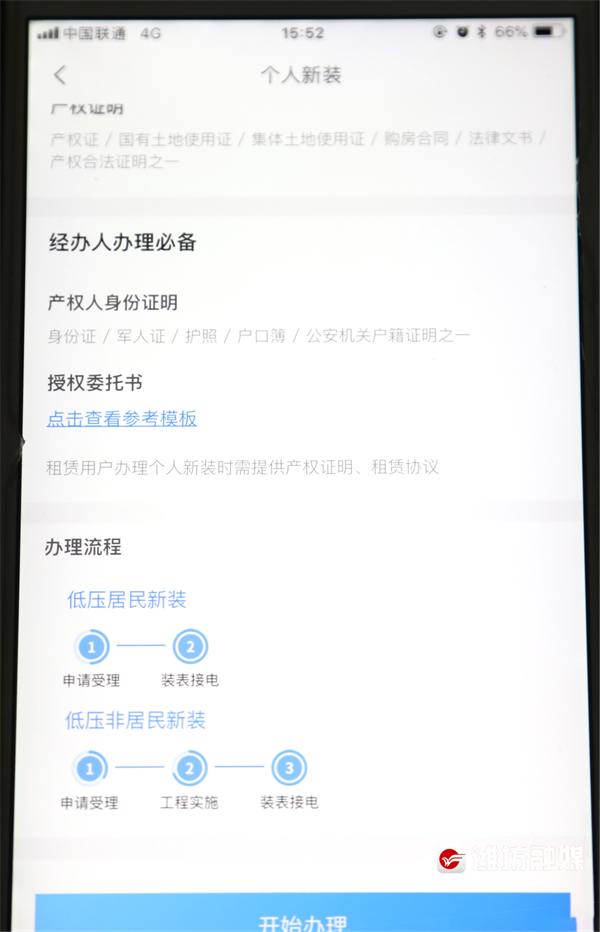This screenshot has width=600, height=932.
Task: Tap the 开始办理 button
Action: click(303, 916)
